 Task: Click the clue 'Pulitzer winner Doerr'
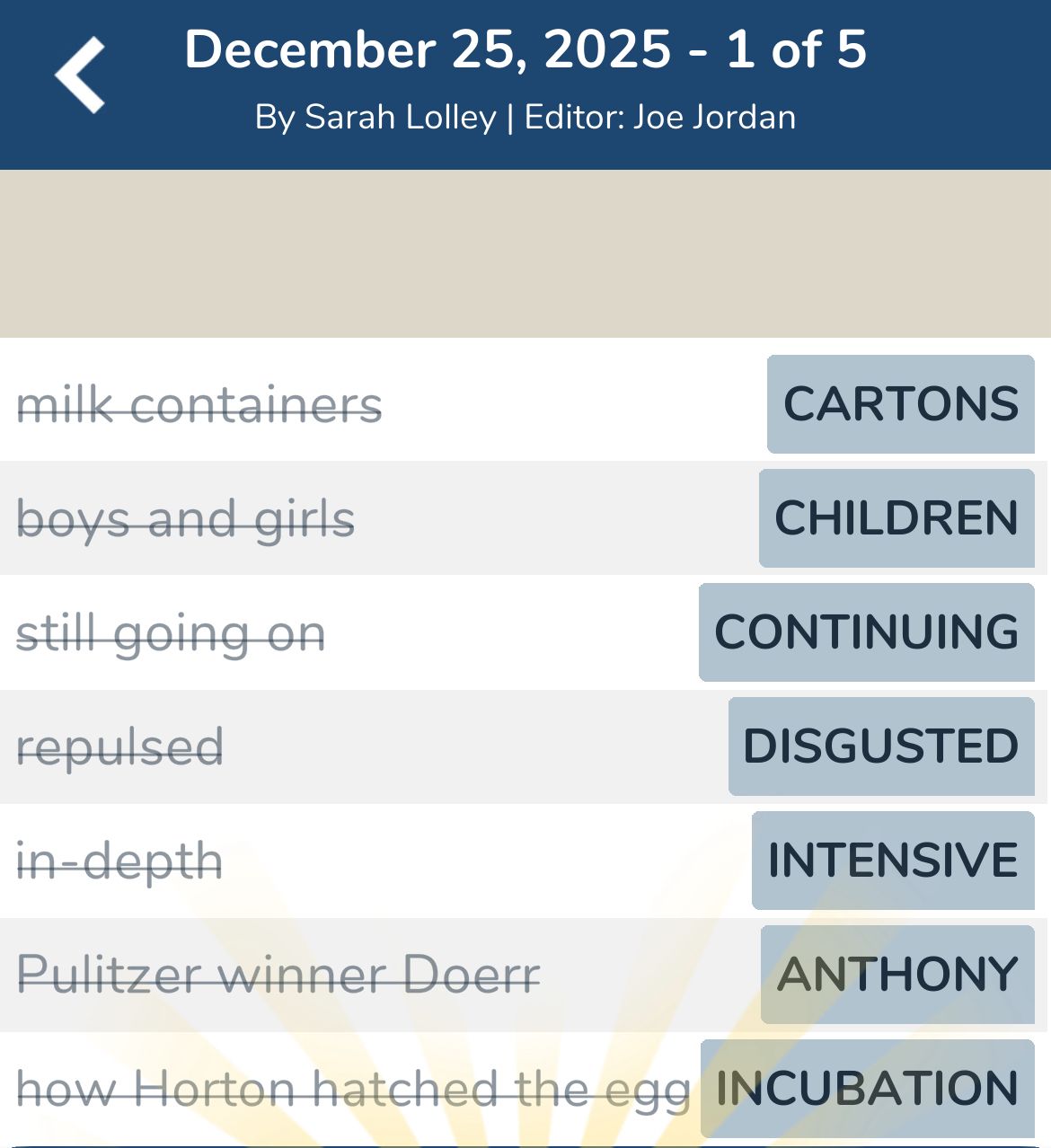(278, 974)
